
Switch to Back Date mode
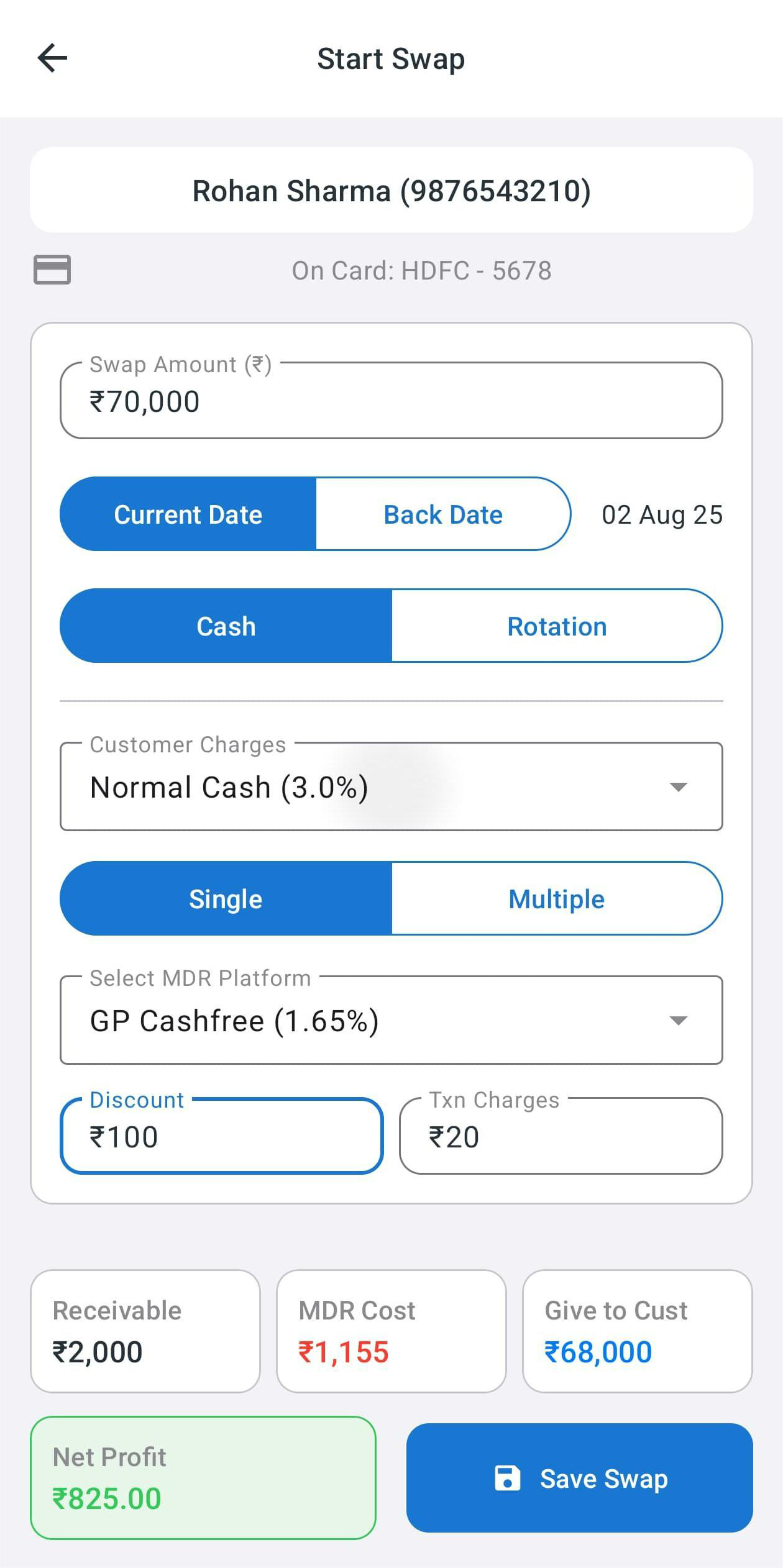pos(443,514)
